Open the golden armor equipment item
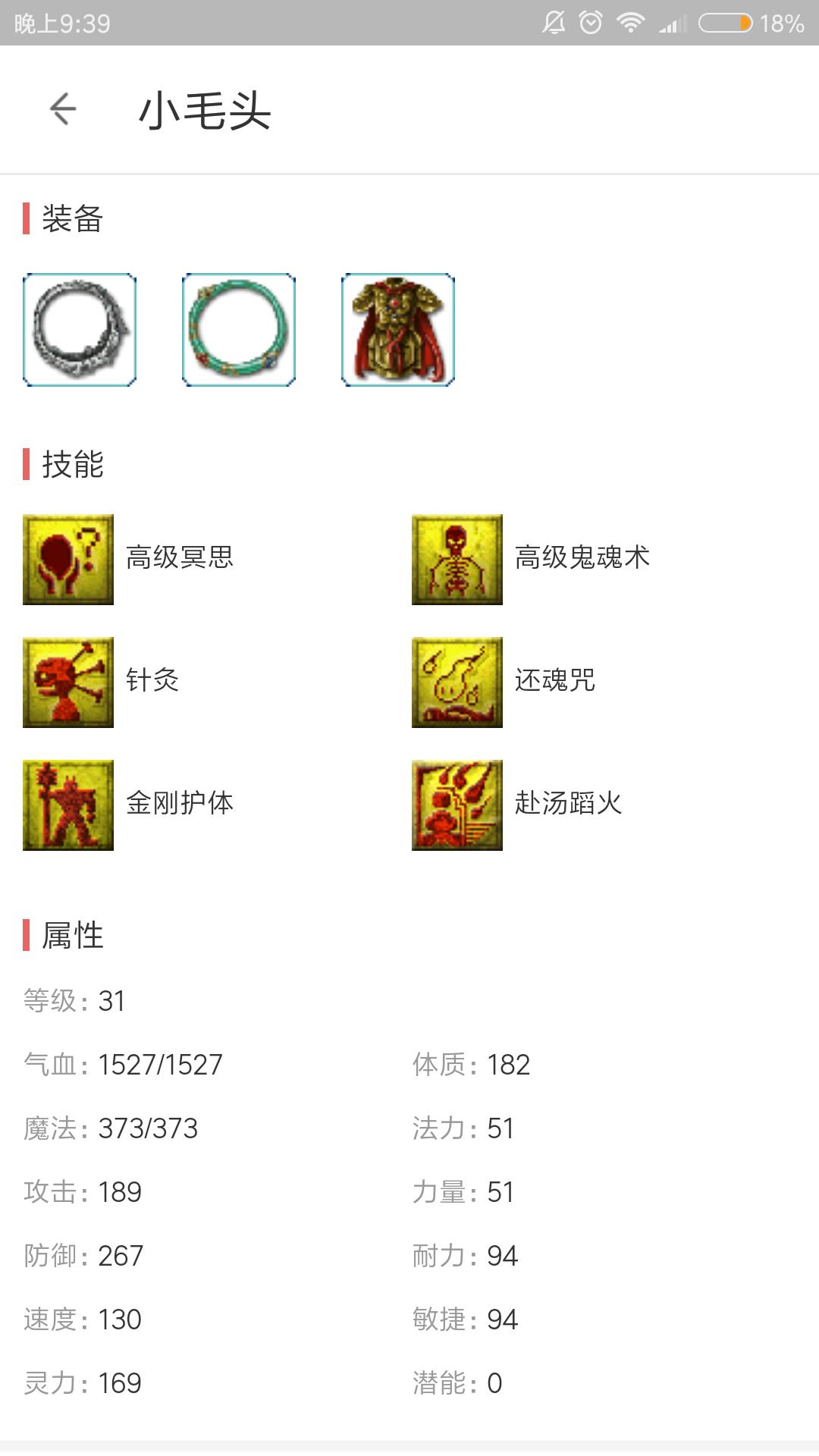Screen dimensions: 819x1456 coord(398,330)
